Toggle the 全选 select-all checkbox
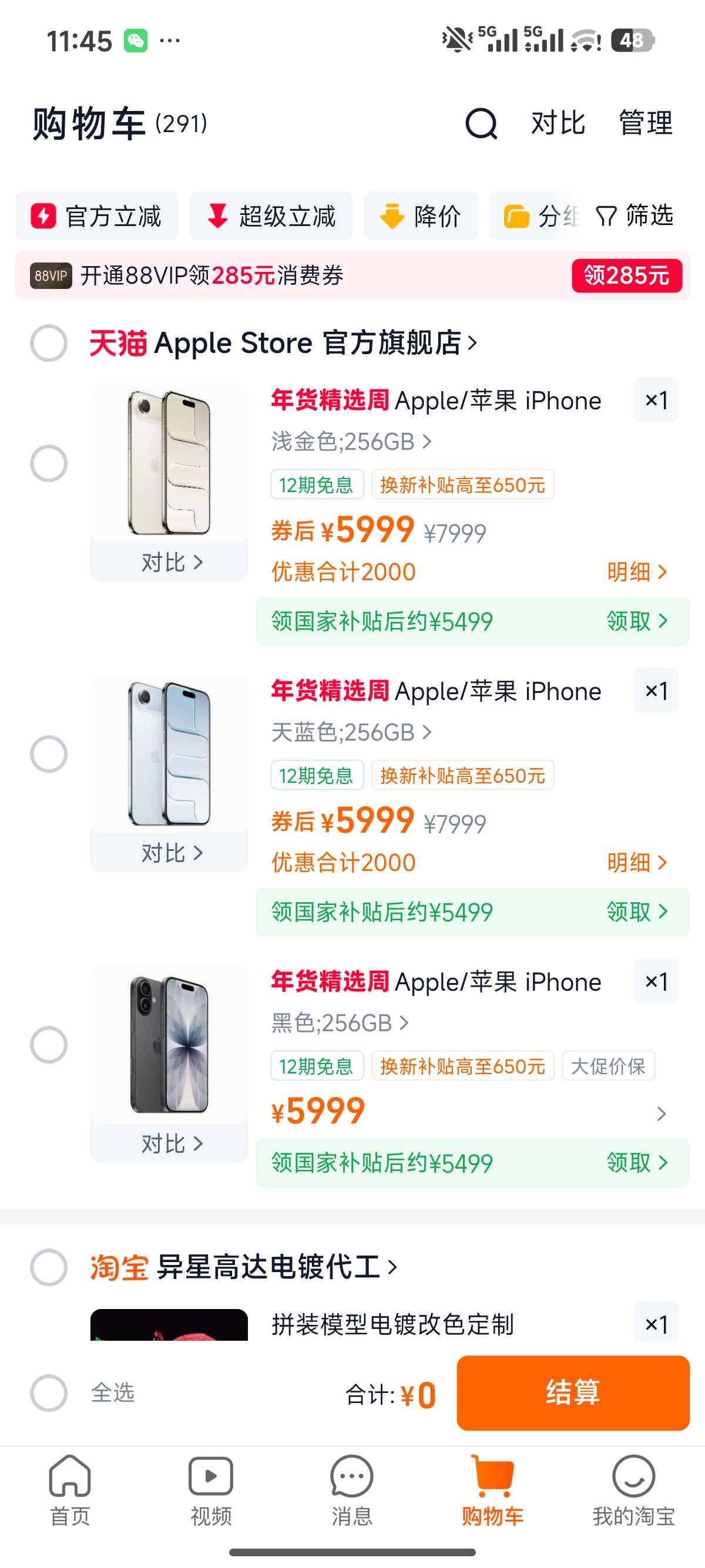 49,1392
